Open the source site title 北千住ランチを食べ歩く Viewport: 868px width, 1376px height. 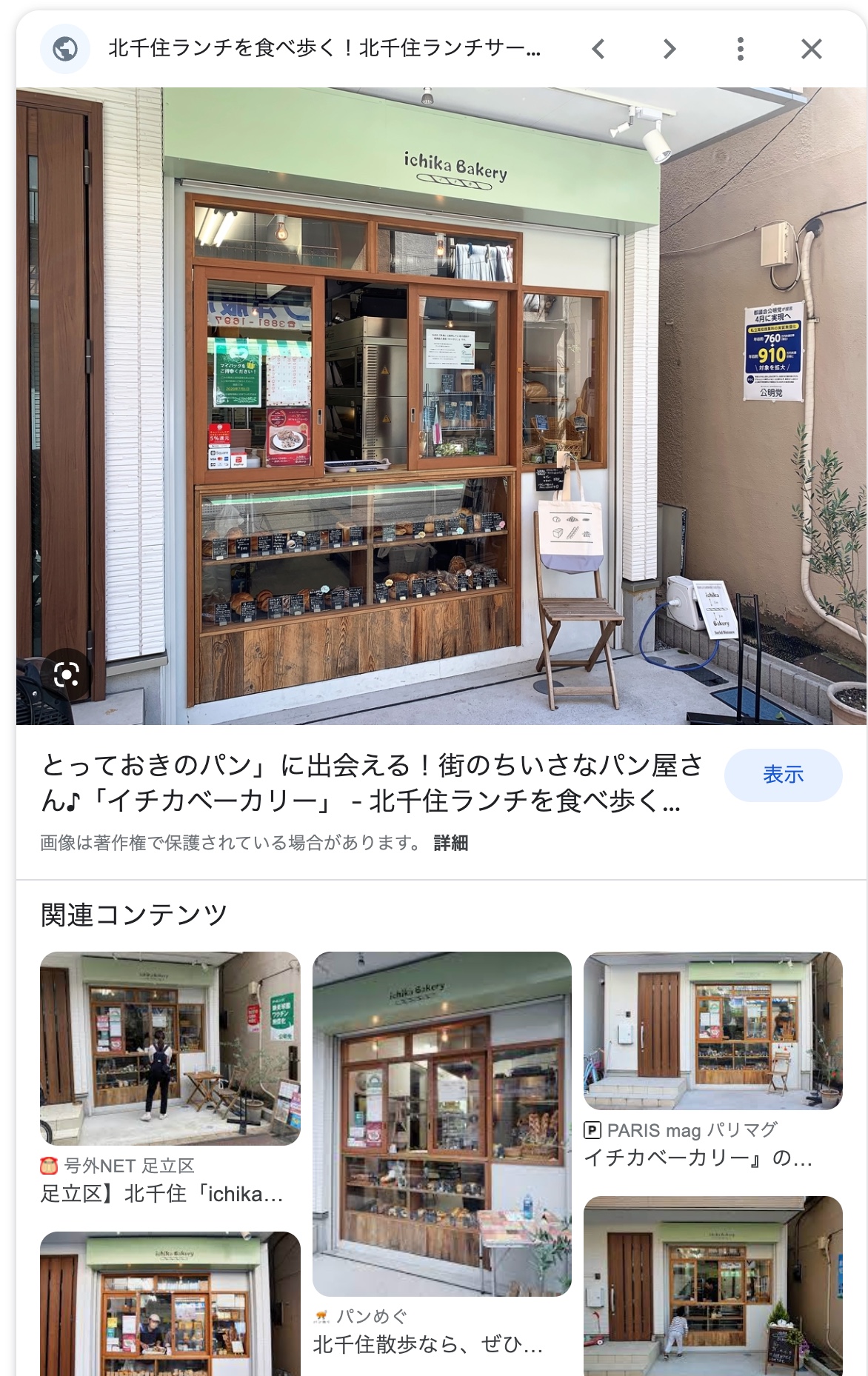click(324, 49)
